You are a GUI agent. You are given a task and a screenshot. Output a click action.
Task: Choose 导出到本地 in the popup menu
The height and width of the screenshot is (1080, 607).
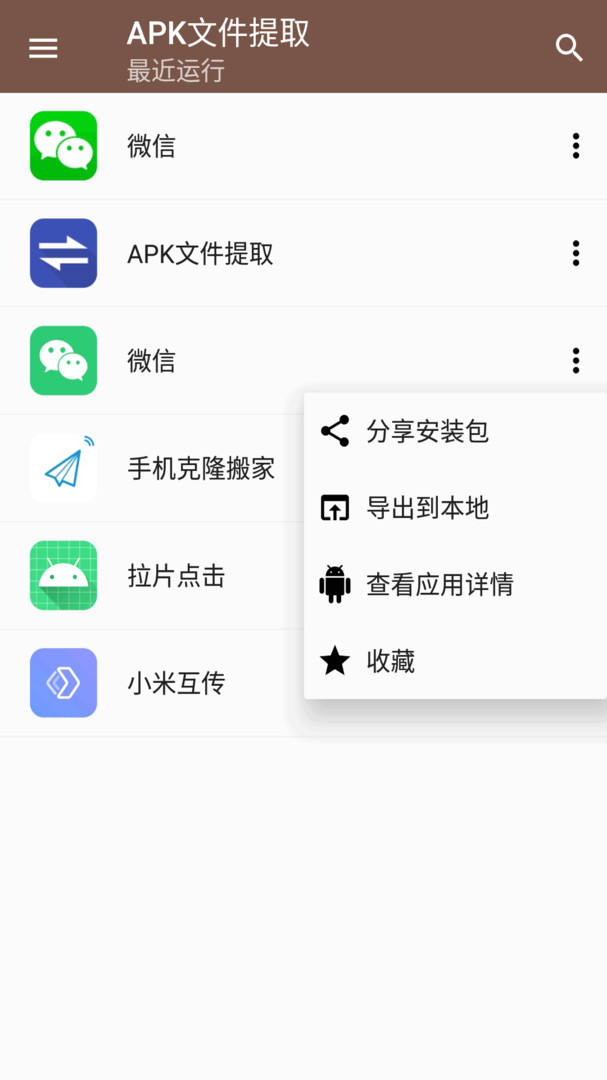(455, 508)
